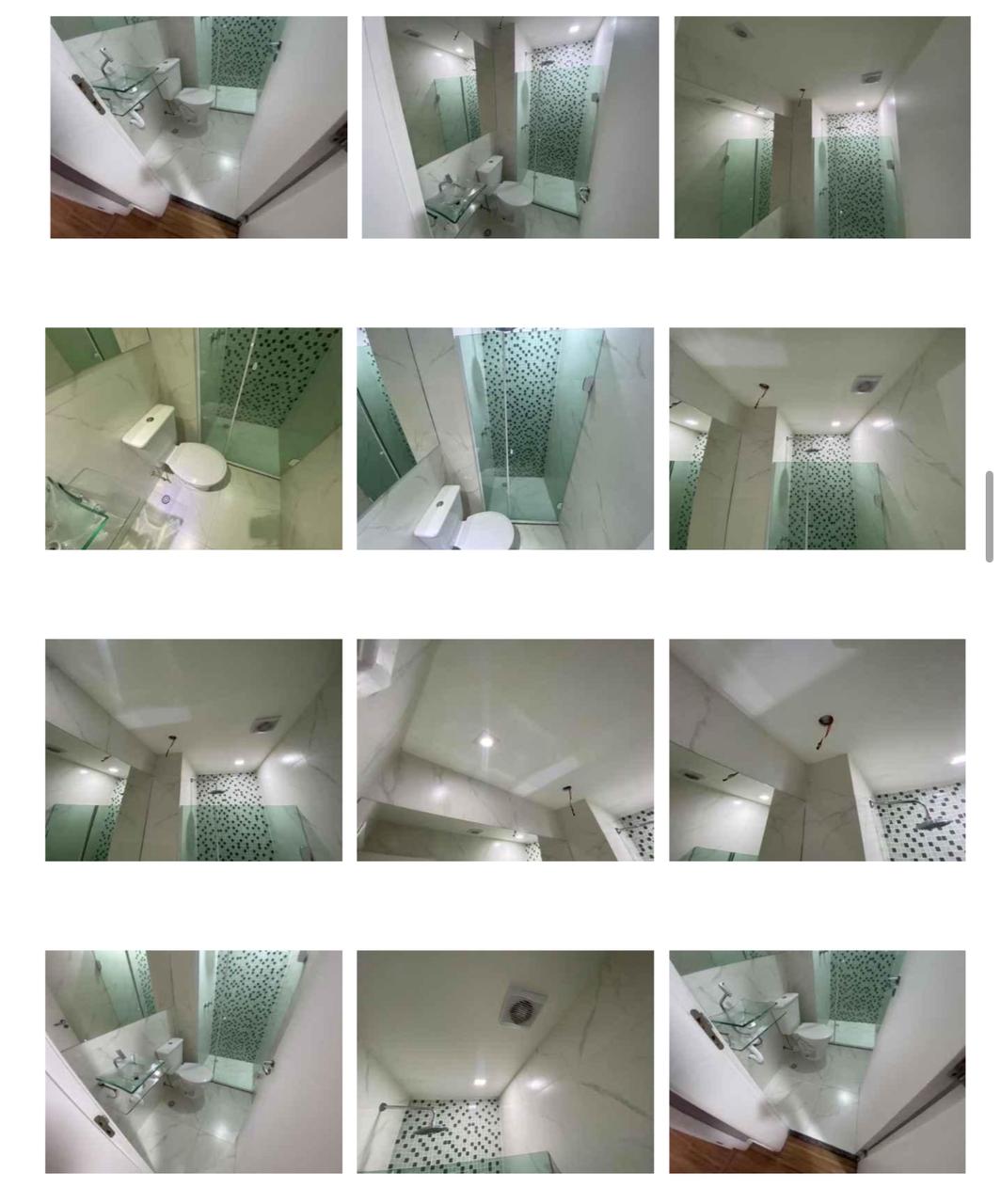Open the close-up of the red ceiling wire
The height and width of the screenshot is (1204, 1001).
[x=817, y=750]
